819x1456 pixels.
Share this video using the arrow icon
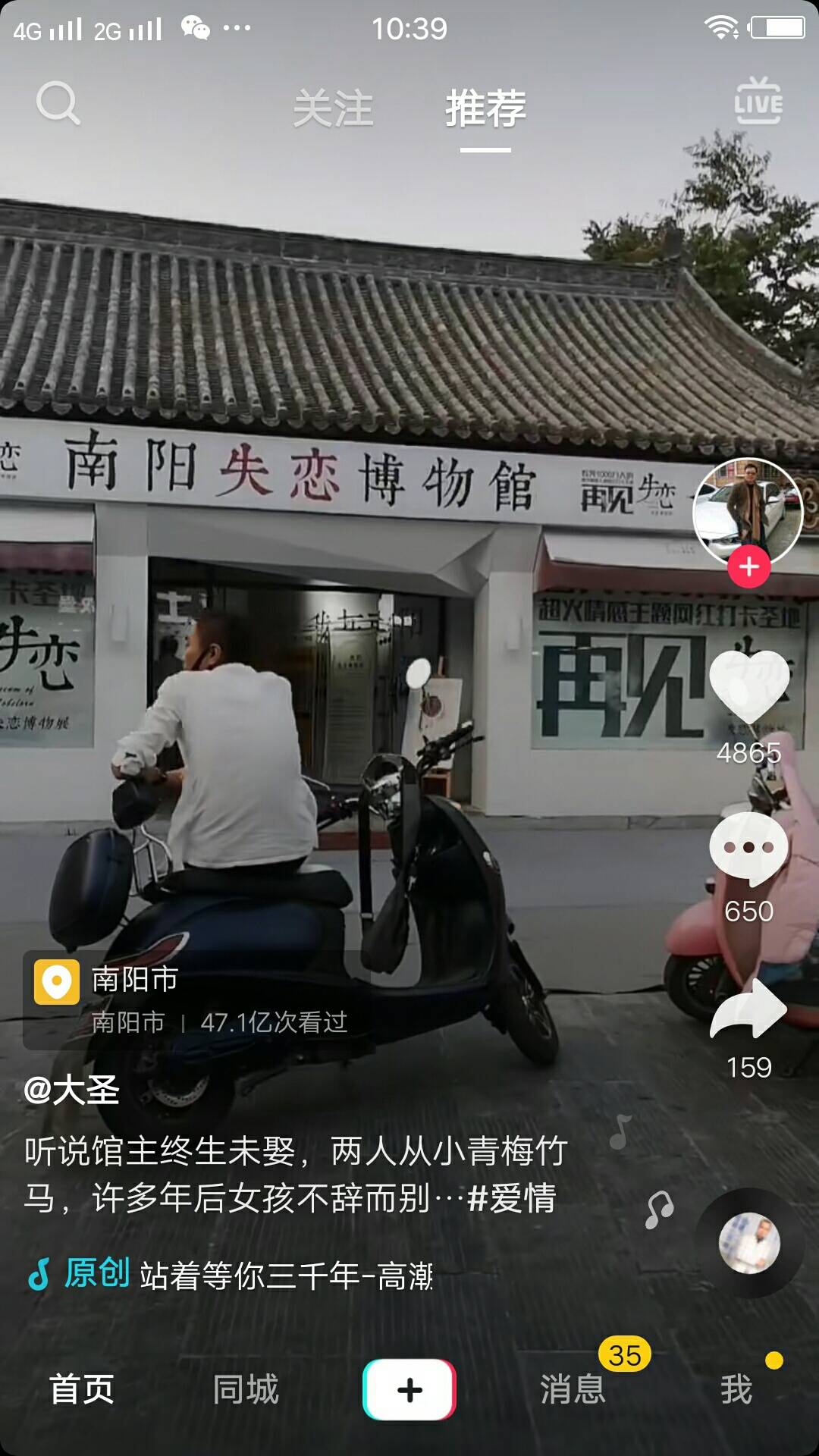[x=748, y=1009]
